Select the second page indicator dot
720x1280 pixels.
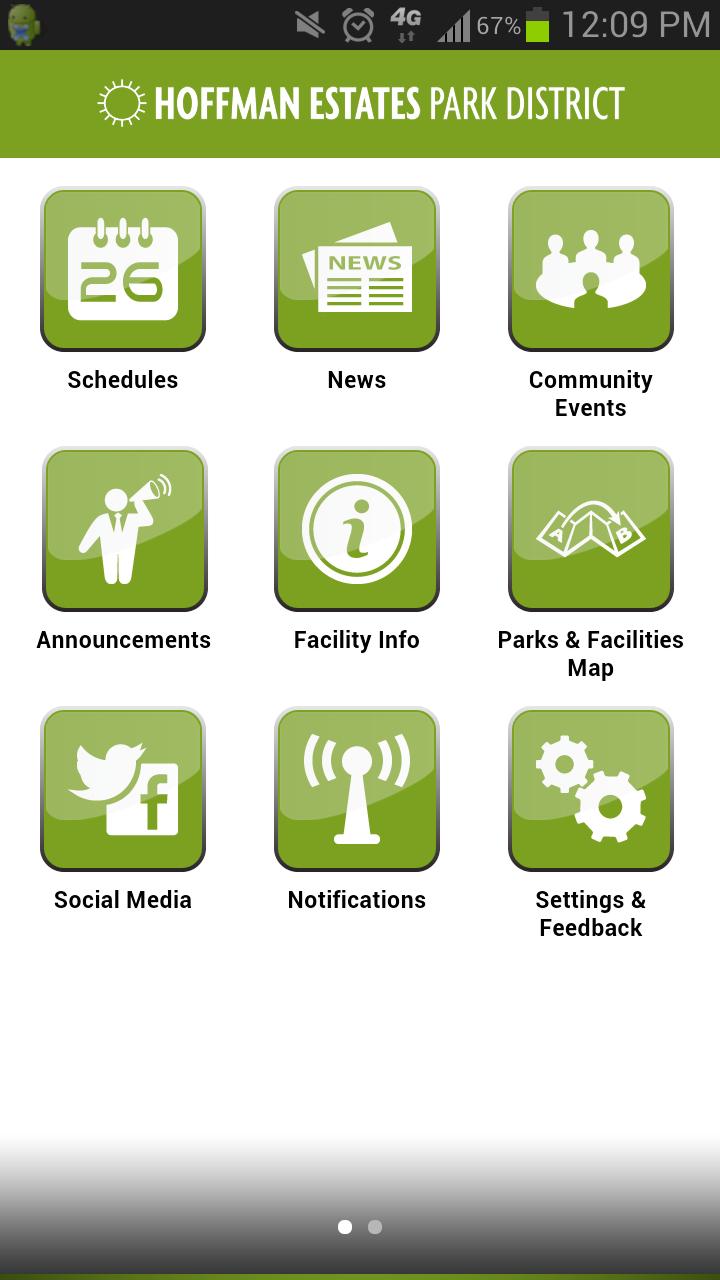(375, 1227)
